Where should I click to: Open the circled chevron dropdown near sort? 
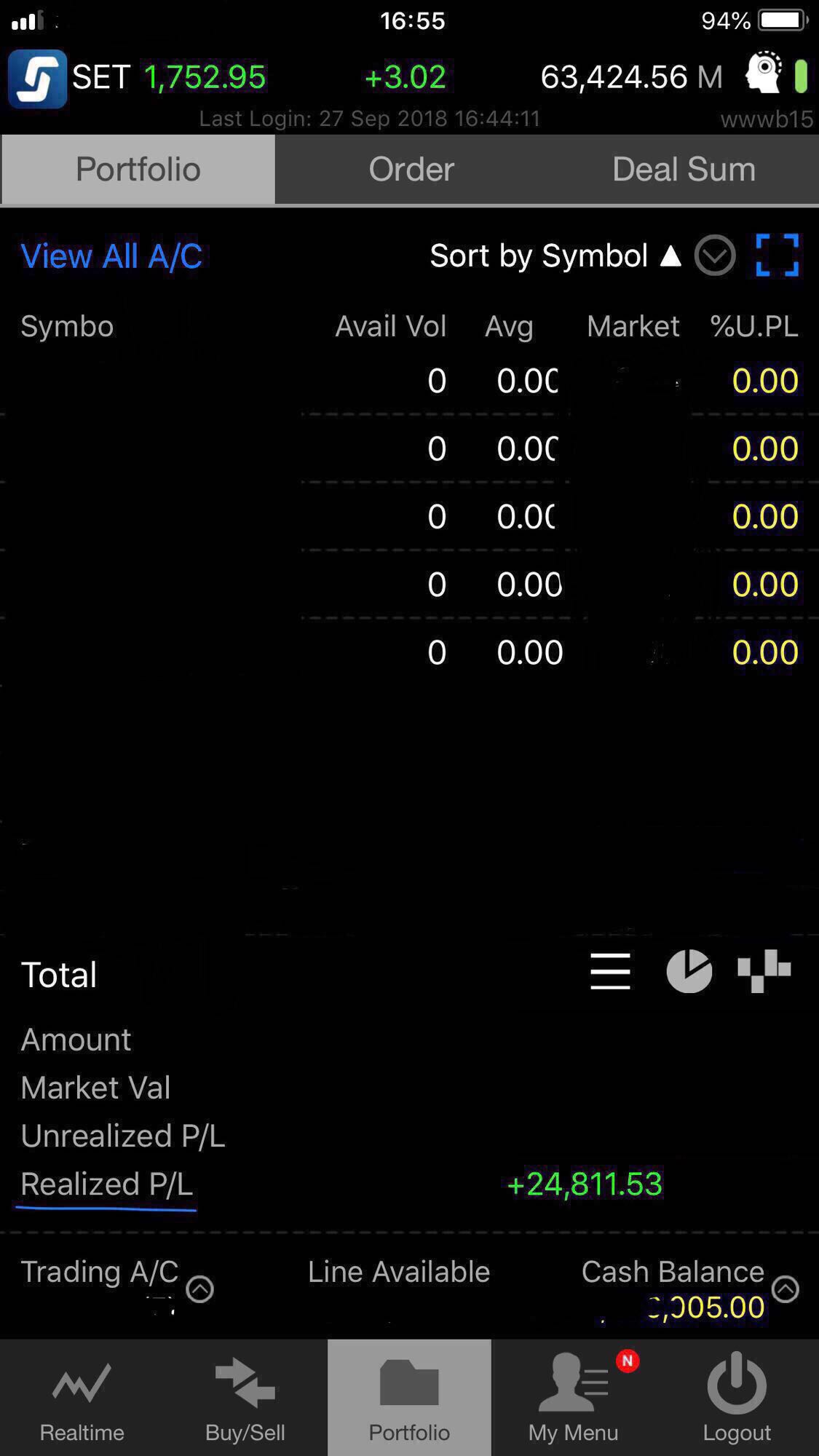click(715, 256)
